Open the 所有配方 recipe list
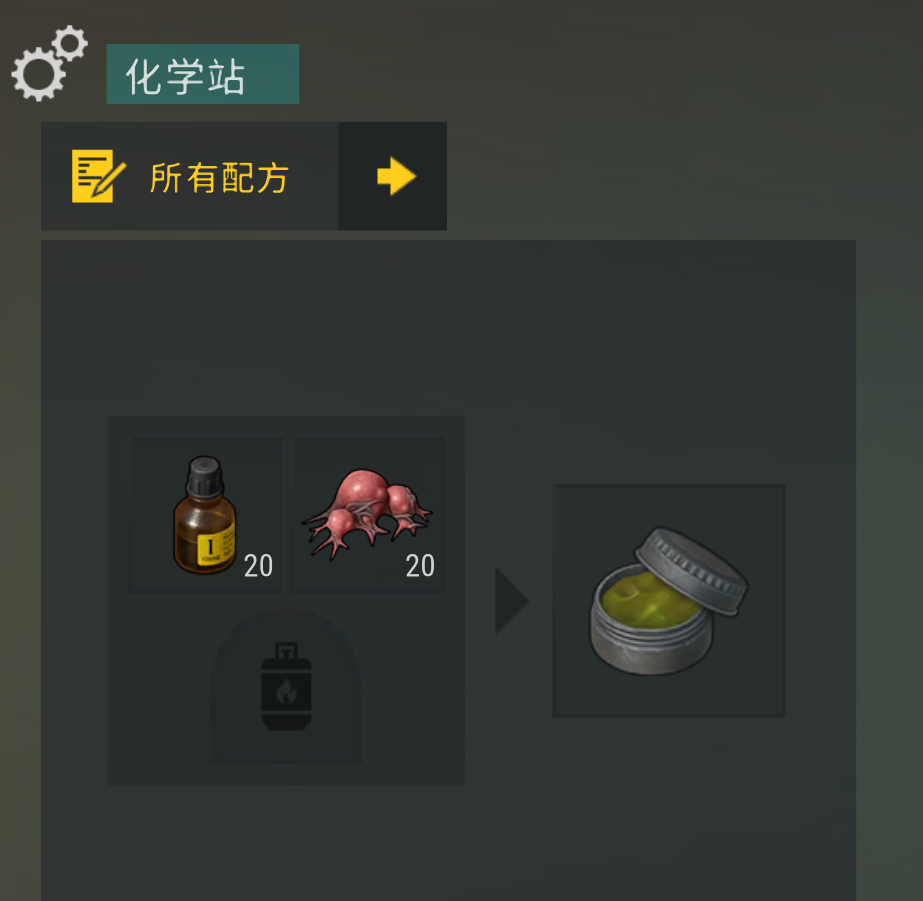The width and height of the screenshot is (923, 901). click(190, 177)
